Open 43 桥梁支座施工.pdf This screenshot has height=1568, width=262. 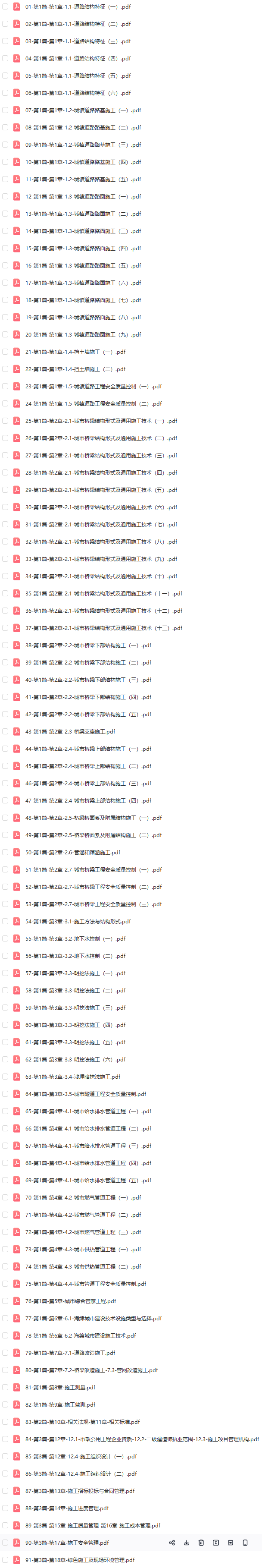point(70,732)
